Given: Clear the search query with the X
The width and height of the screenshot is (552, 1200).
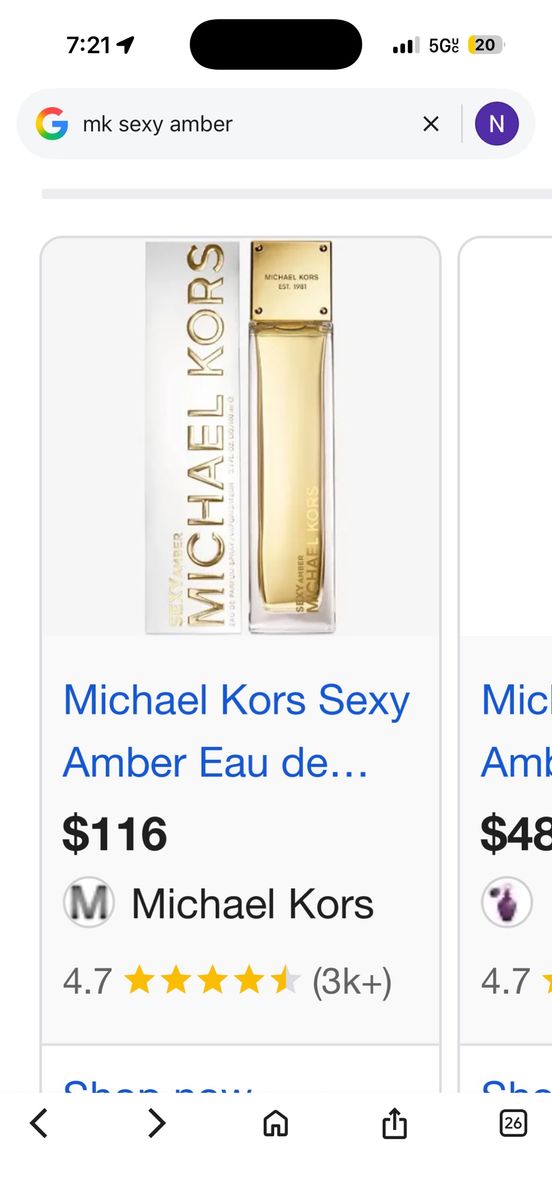Looking at the screenshot, I should point(431,124).
